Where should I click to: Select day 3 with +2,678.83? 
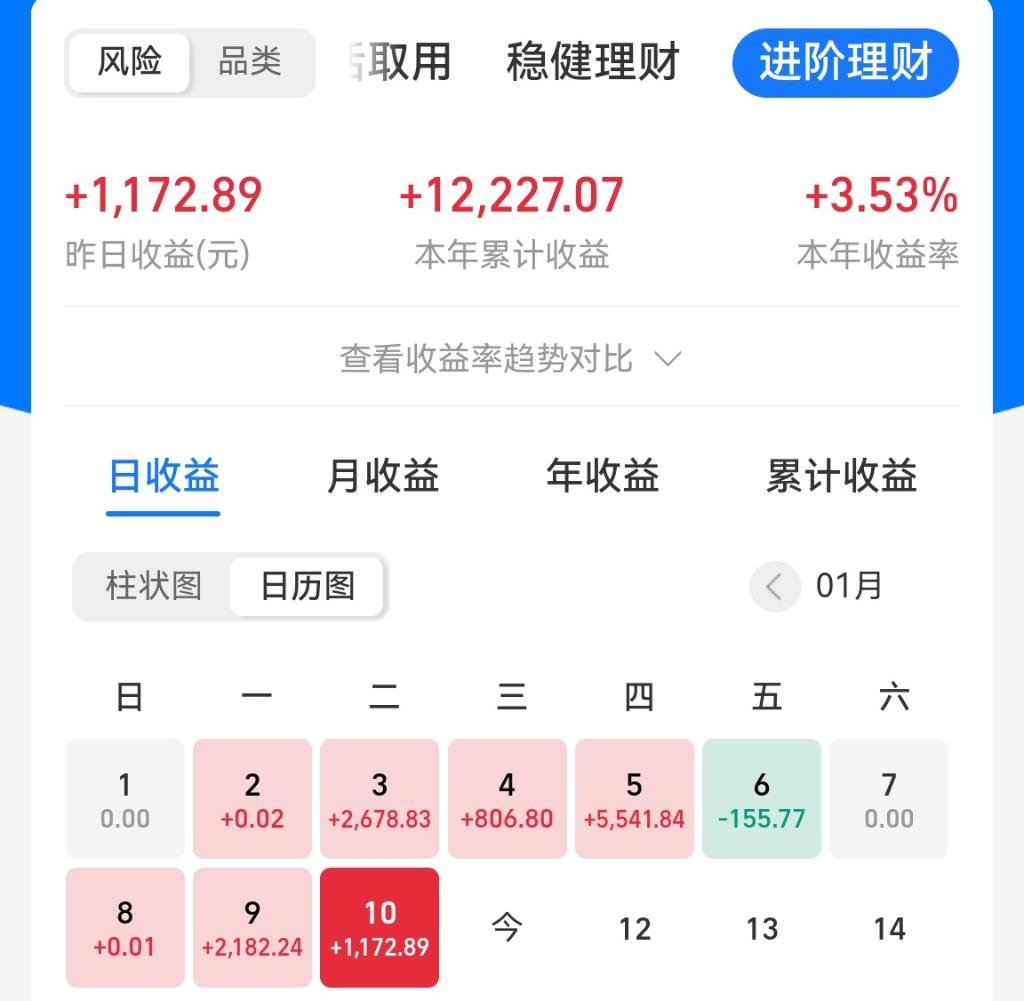tap(379, 799)
